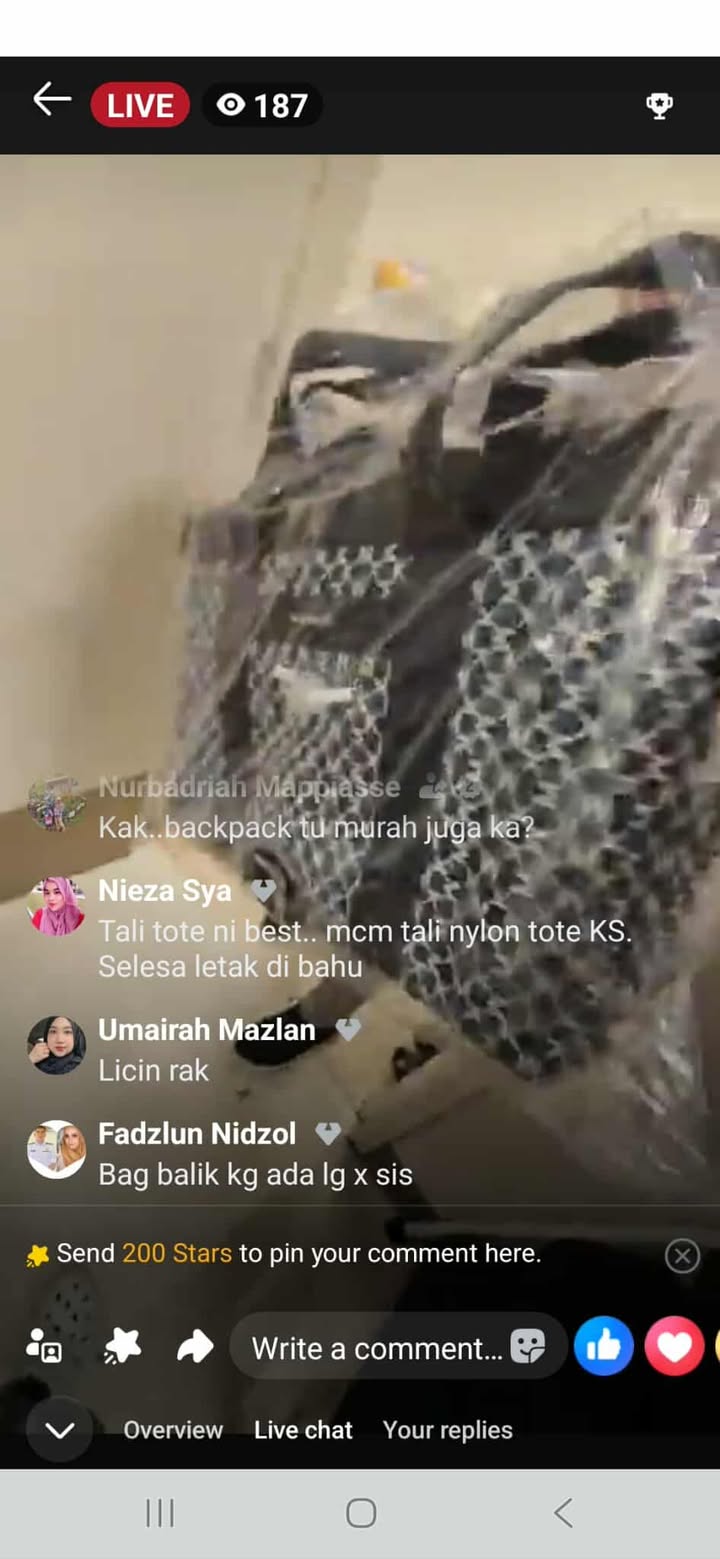The width and height of the screenshot is (720, 1559).
Task: Open the invite friends icon
Action: tap(45, 1346)
